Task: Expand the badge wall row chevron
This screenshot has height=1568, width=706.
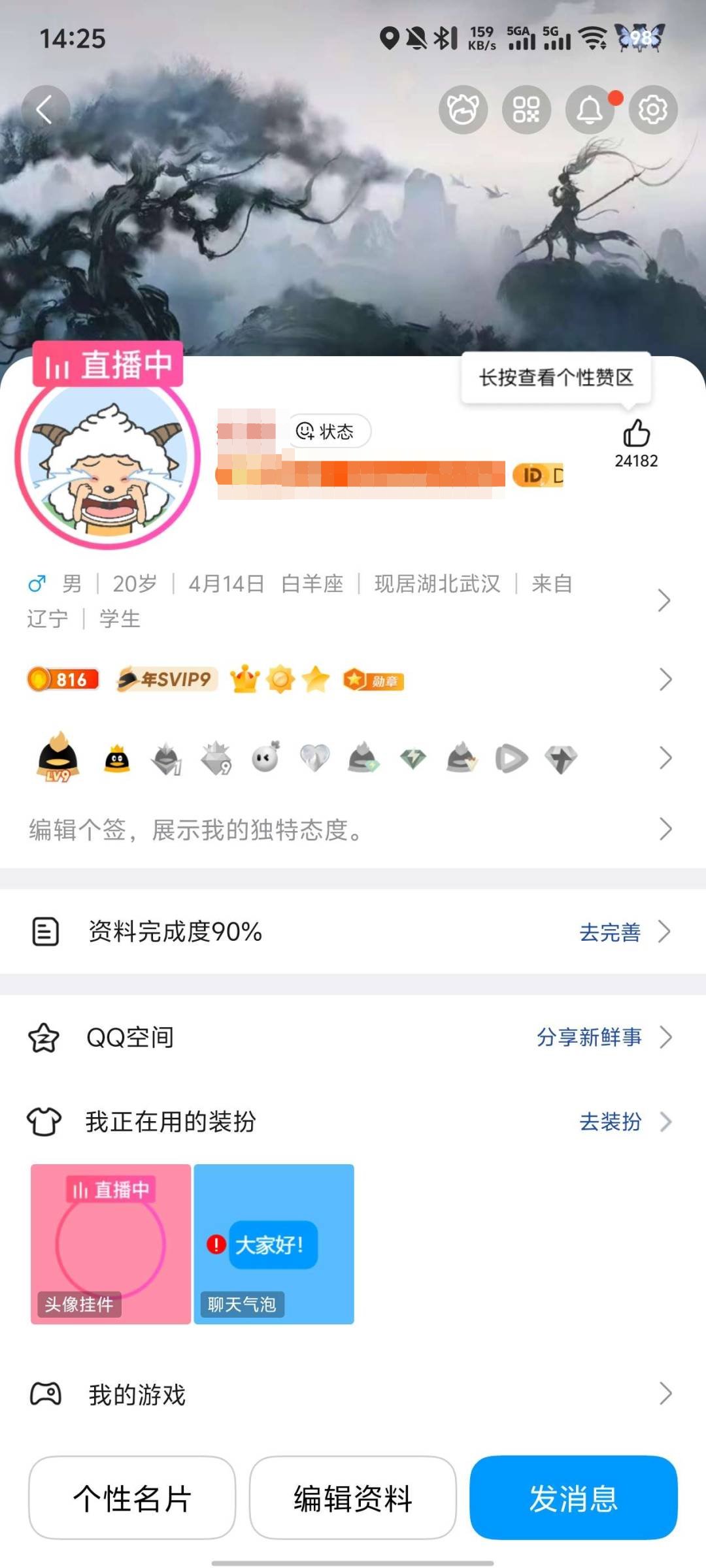Action: [665, 758]
